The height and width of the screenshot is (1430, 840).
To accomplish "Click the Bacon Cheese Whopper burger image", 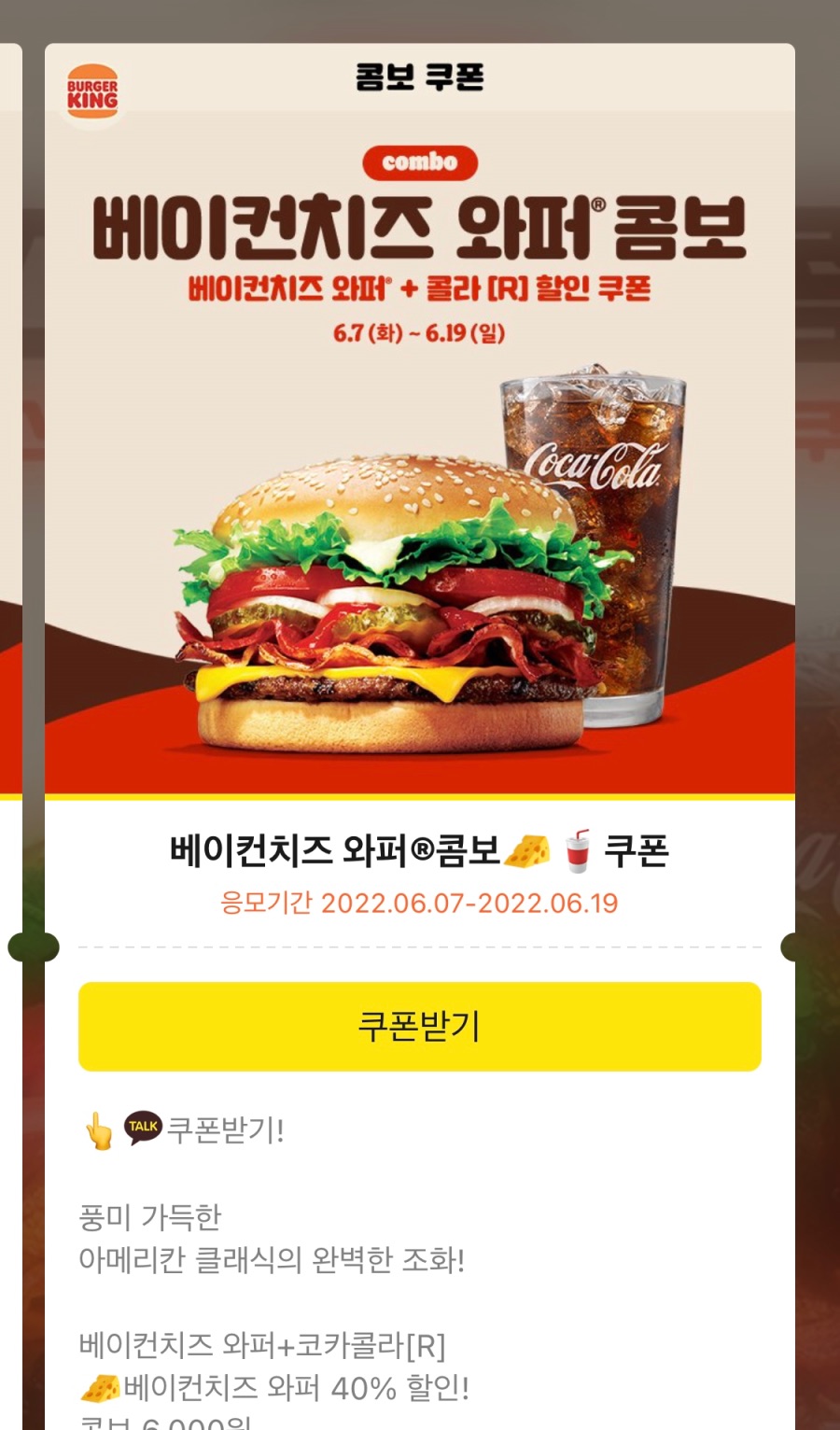I will coord(373,607).
